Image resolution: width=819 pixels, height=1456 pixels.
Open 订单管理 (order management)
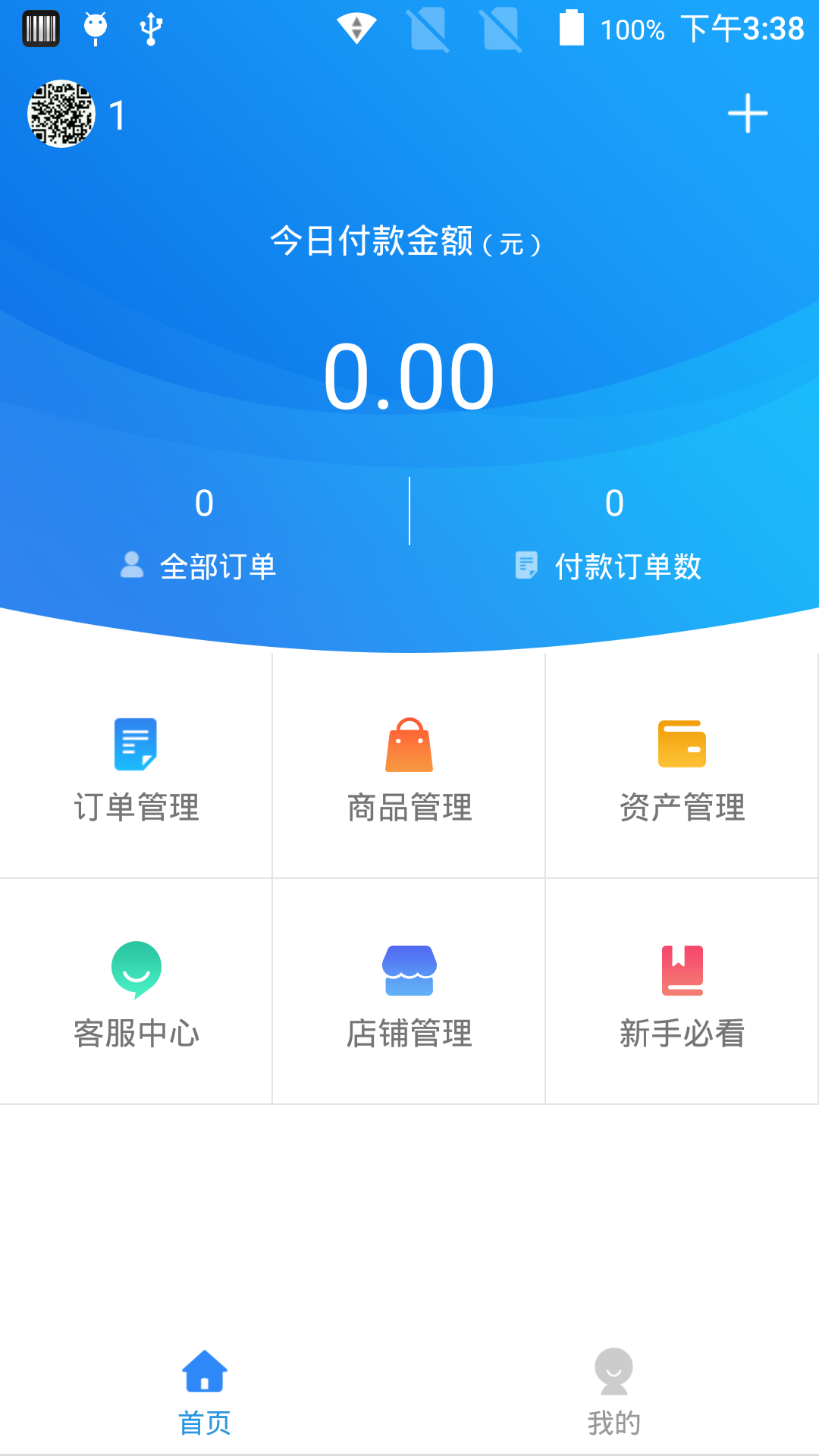[x=136, y=766]
